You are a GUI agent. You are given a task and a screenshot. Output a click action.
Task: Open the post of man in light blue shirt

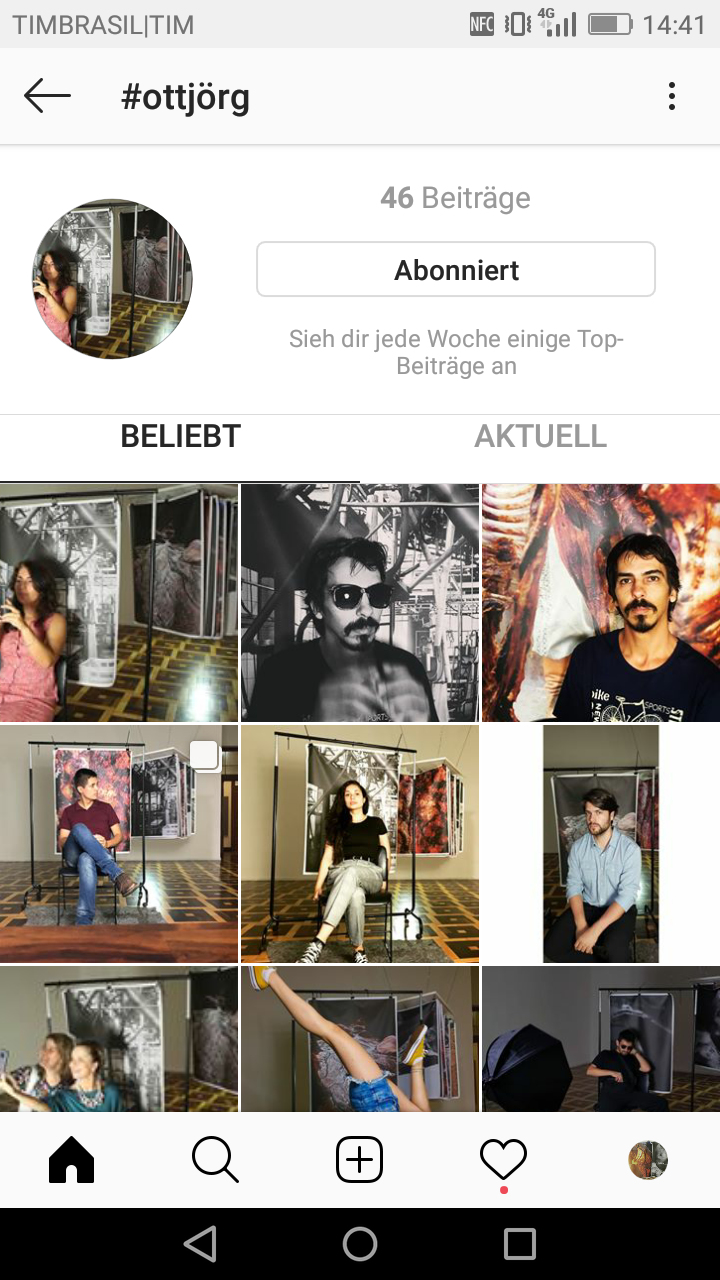pyautogui.click(x=600, y=844)
